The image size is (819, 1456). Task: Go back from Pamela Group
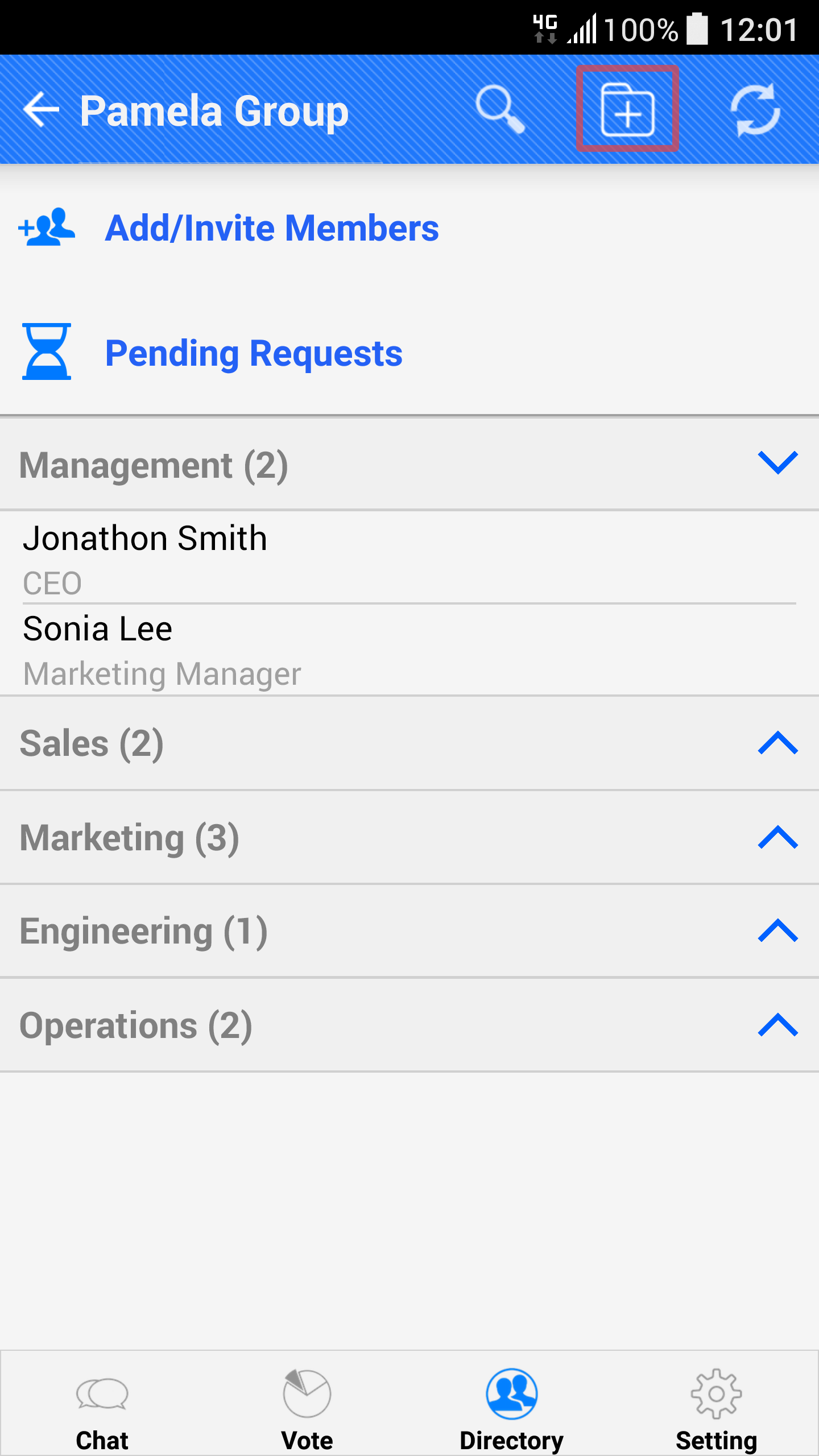(x=41, y=109)
